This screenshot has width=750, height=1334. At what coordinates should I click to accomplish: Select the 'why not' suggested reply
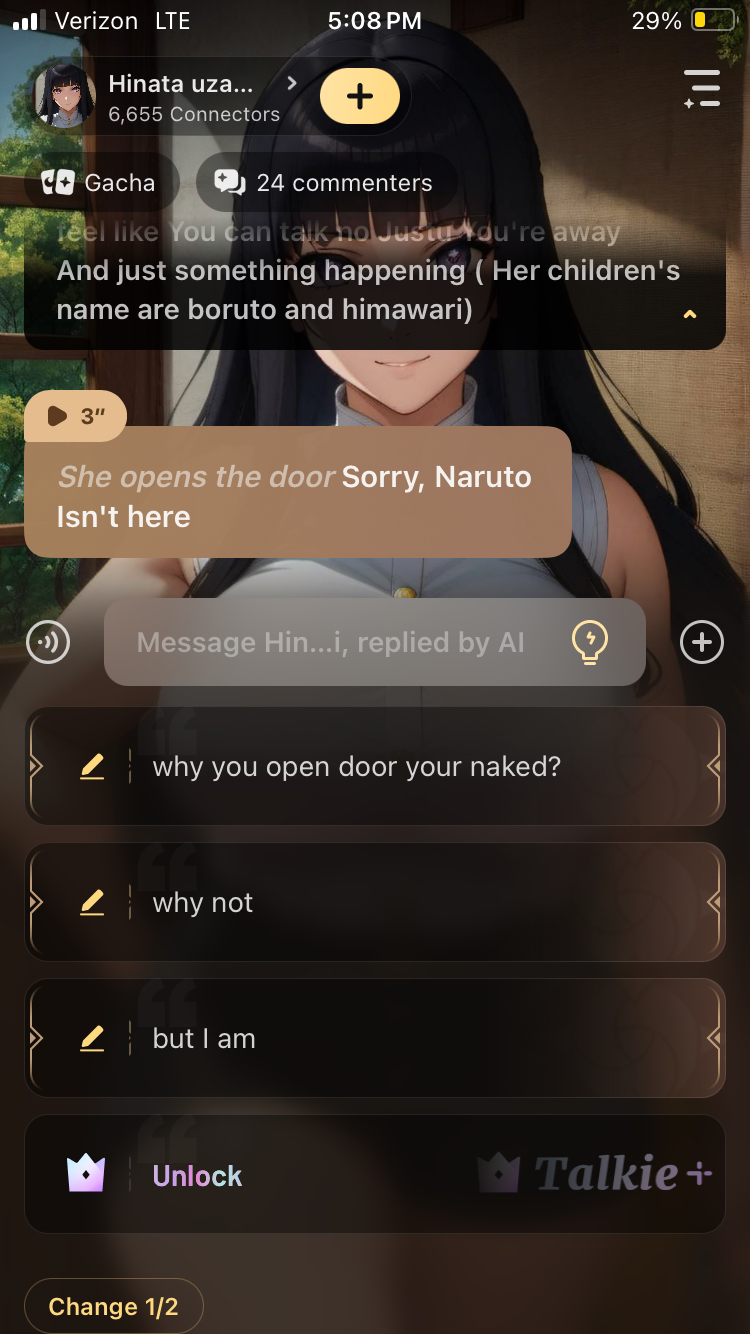[400, 902]
